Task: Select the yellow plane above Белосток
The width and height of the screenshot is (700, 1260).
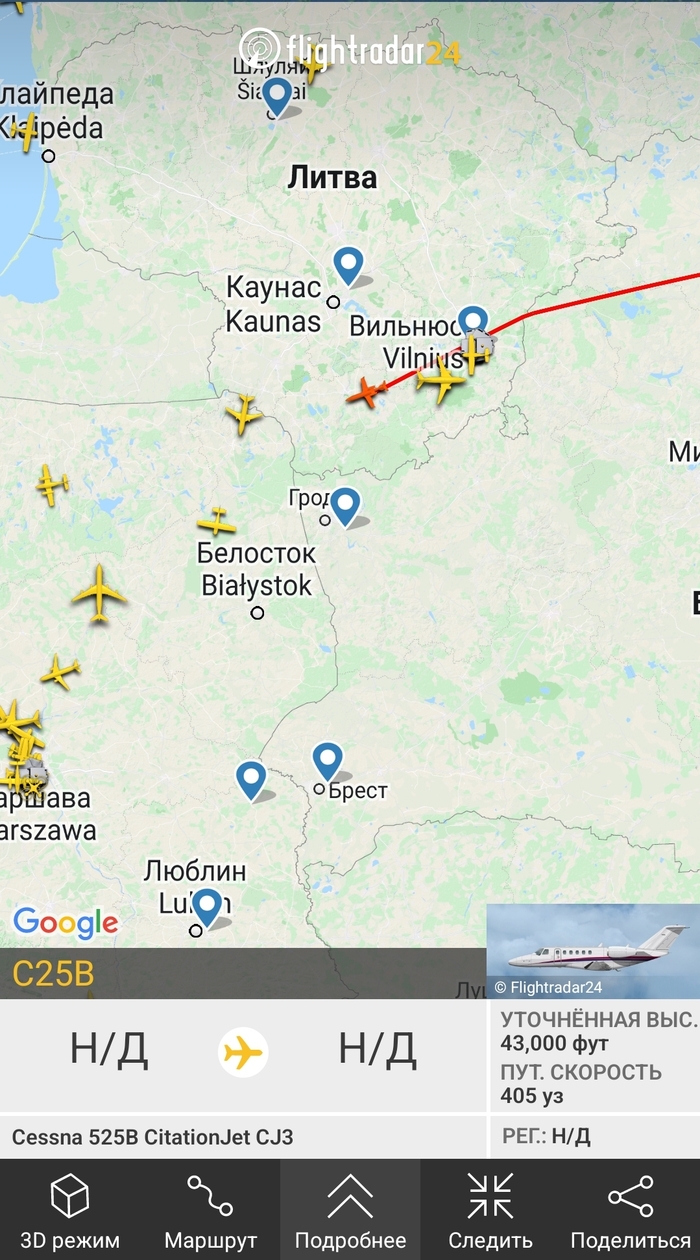Action: tap(216, 522)
